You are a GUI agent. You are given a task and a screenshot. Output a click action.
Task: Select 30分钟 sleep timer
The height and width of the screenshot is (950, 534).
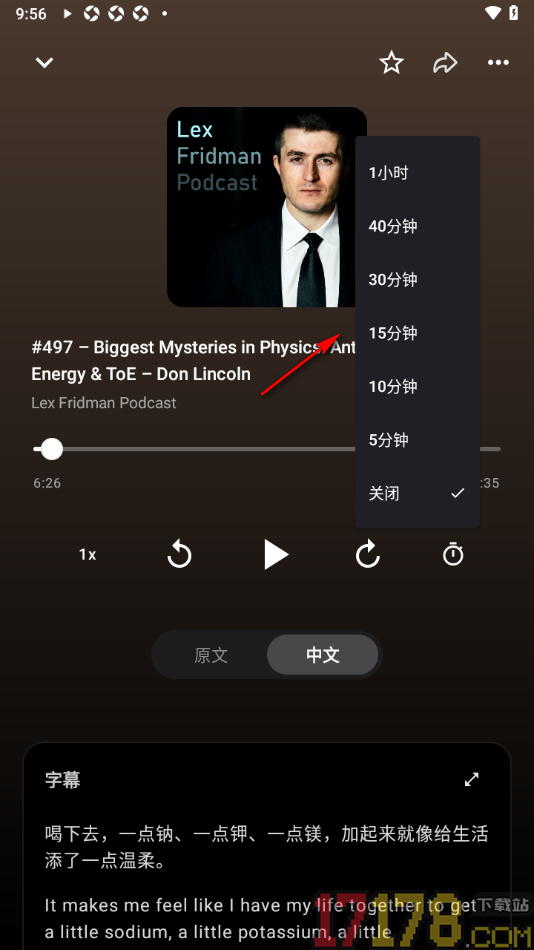418,280
